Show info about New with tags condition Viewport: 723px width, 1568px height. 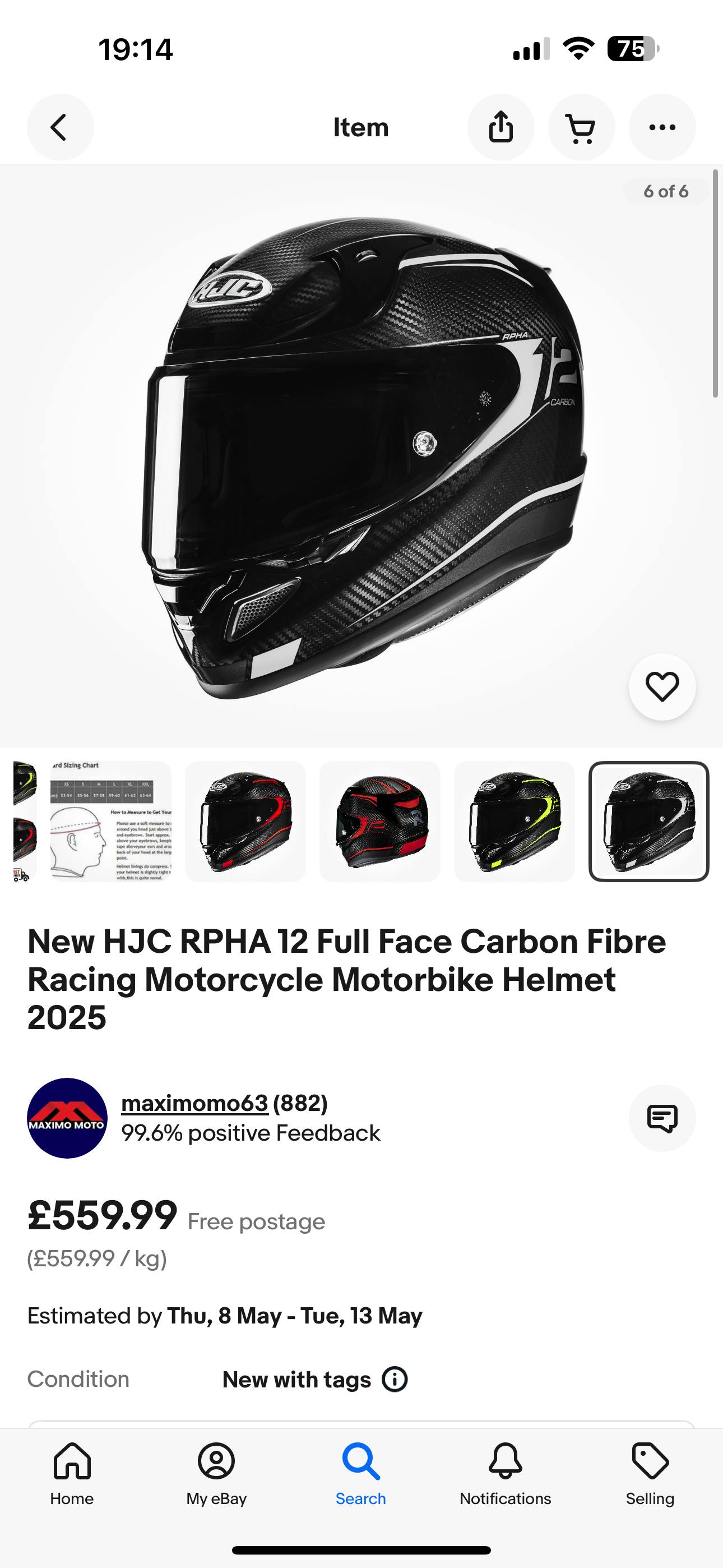click(395, 1380)
